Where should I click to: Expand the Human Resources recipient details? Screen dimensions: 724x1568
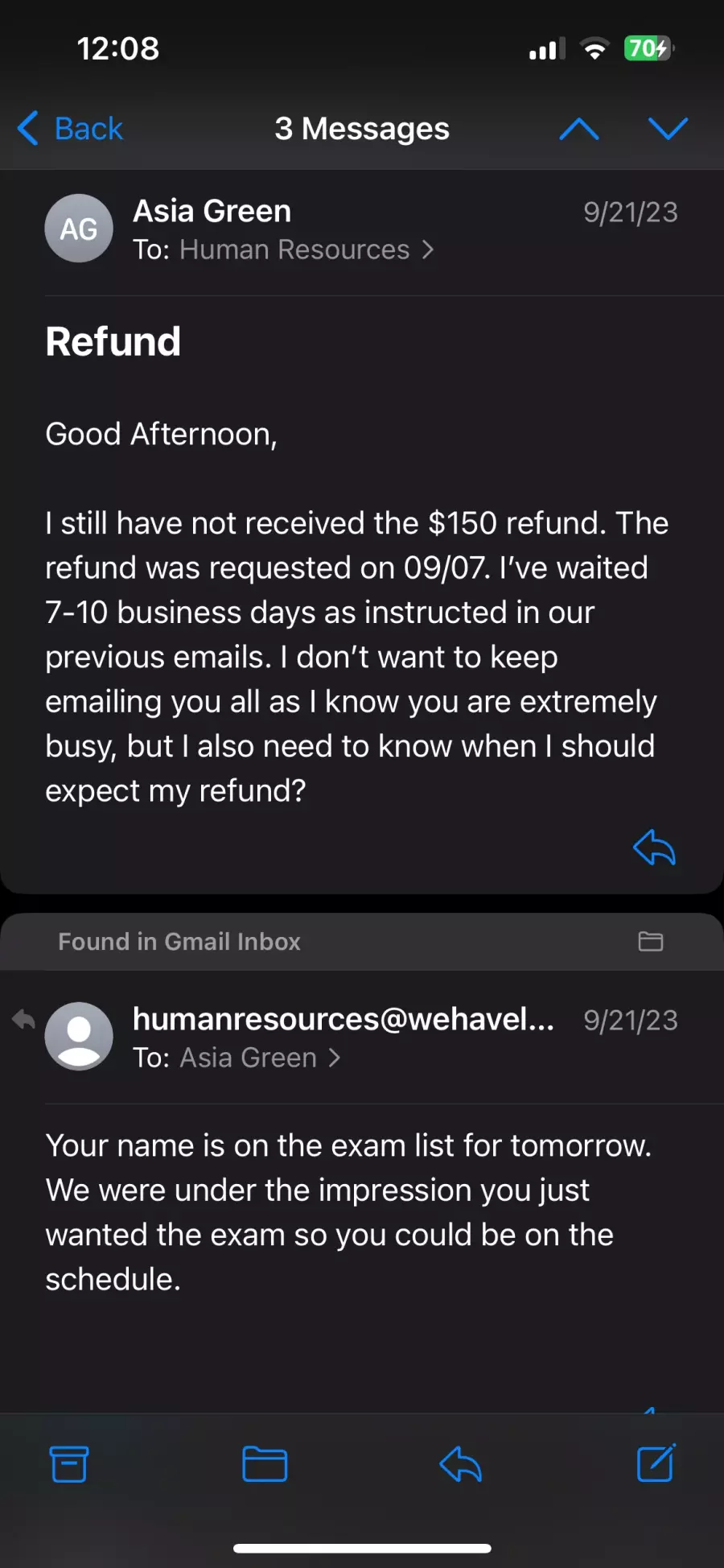[x=306, y=250]
